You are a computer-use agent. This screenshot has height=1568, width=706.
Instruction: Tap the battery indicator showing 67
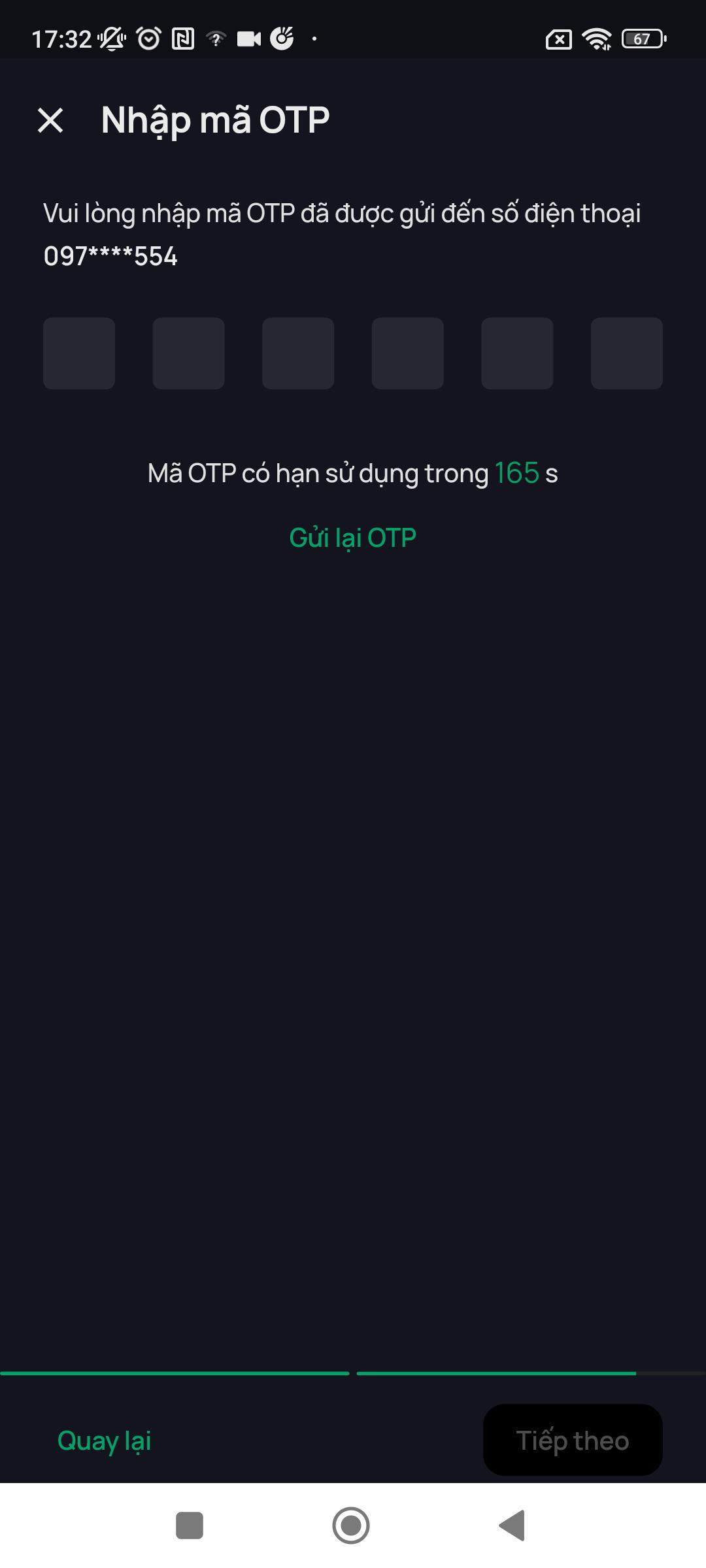641,41
